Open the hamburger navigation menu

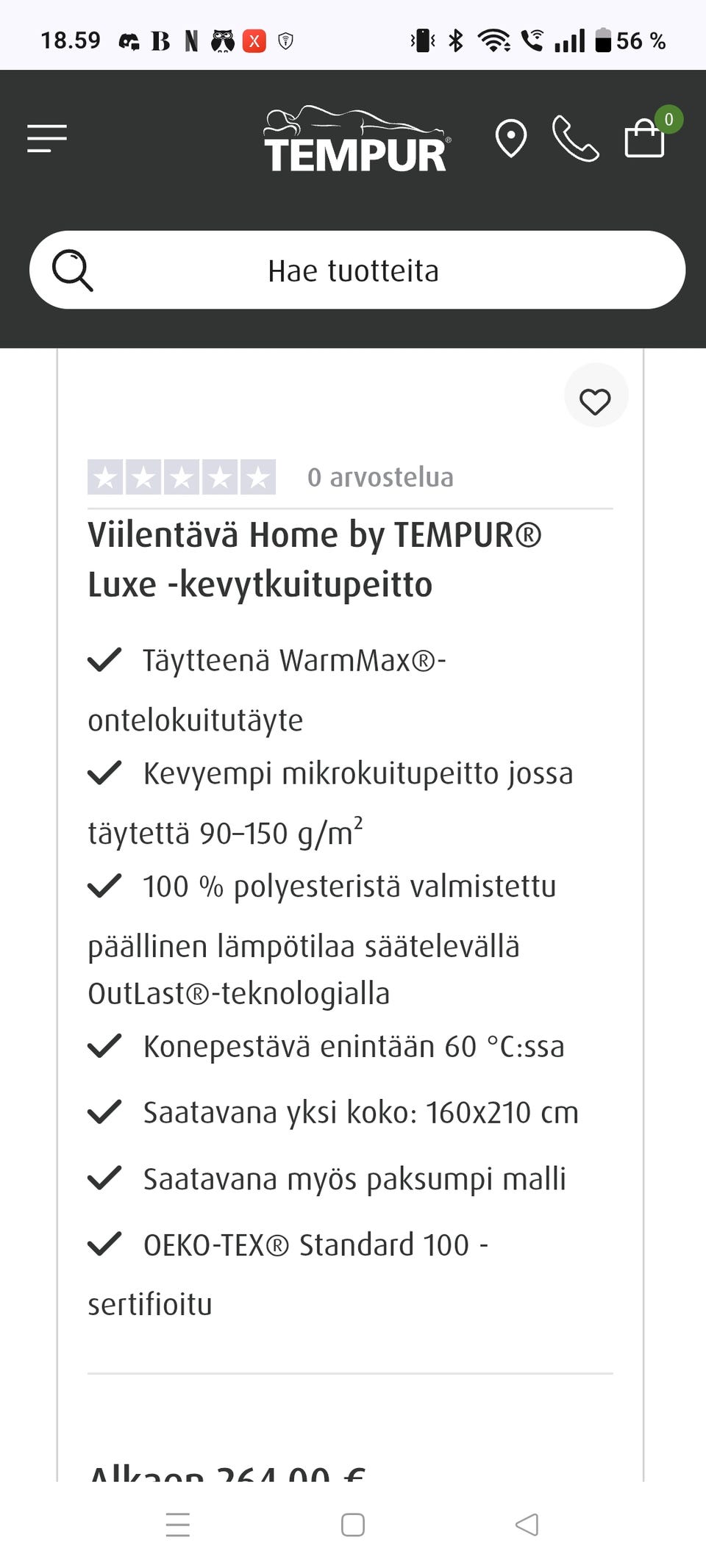tap(46, 140)
